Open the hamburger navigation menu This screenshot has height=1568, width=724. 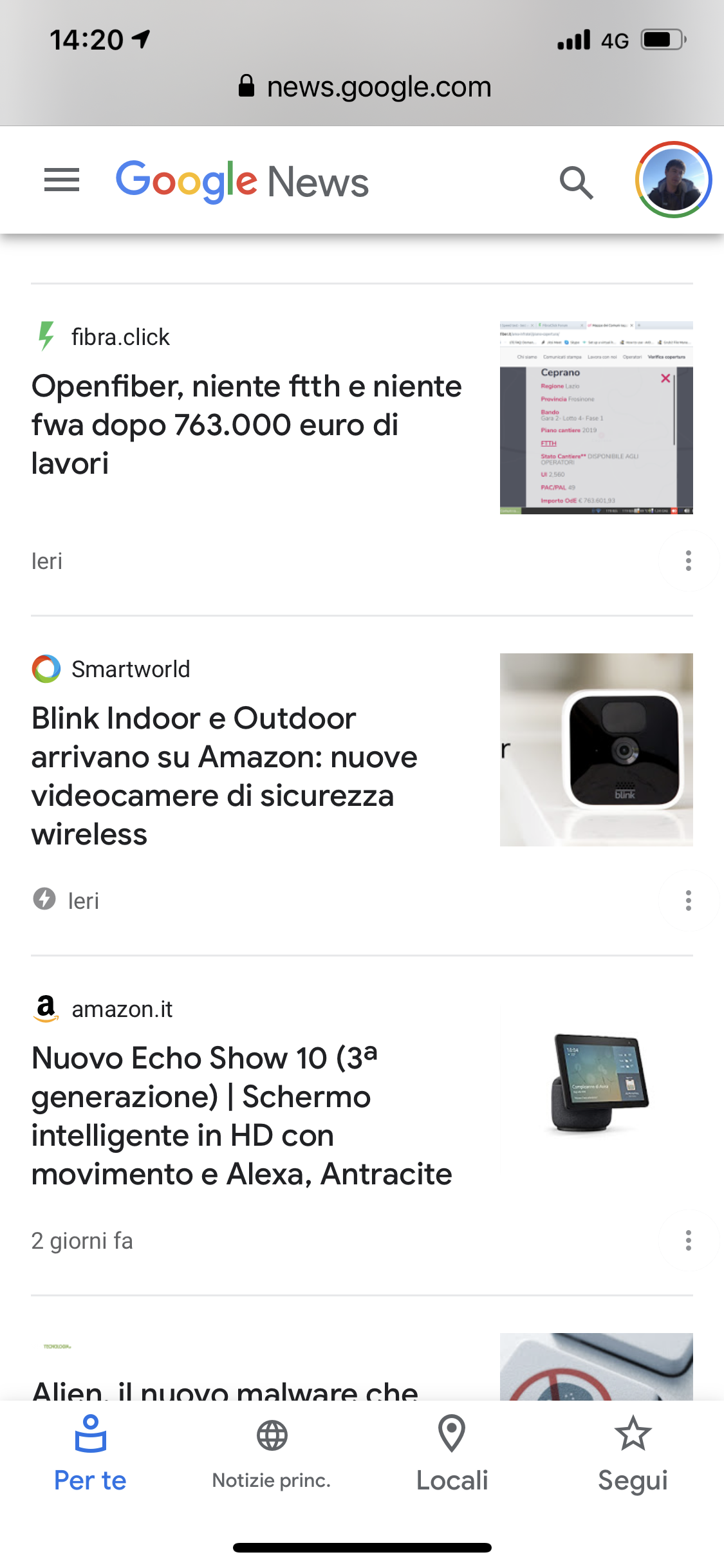(62, 180)
